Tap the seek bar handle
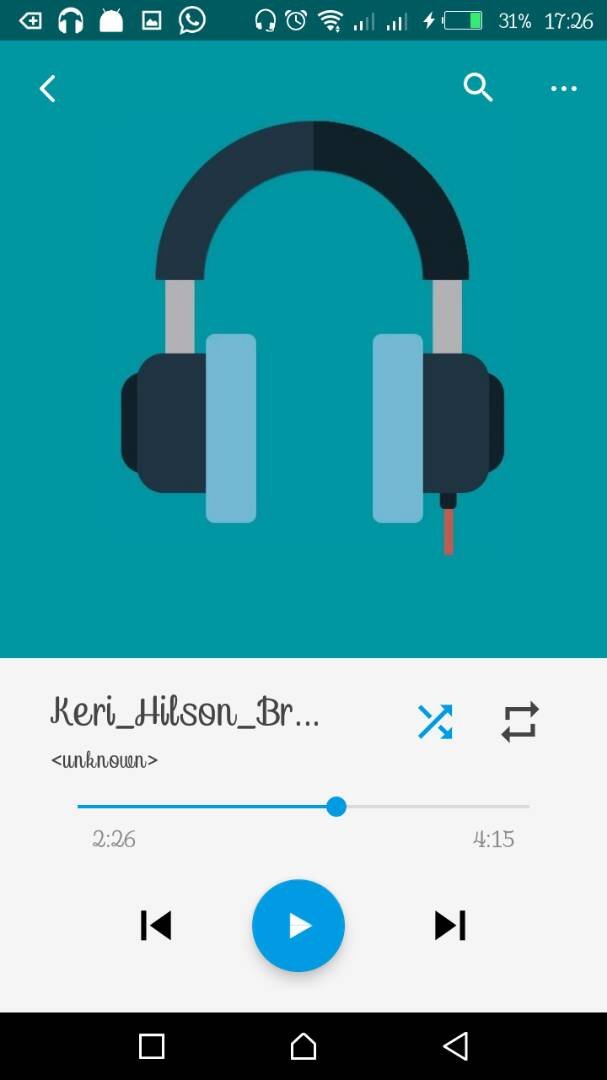607x1080 pixels. (x=336, y=806)
